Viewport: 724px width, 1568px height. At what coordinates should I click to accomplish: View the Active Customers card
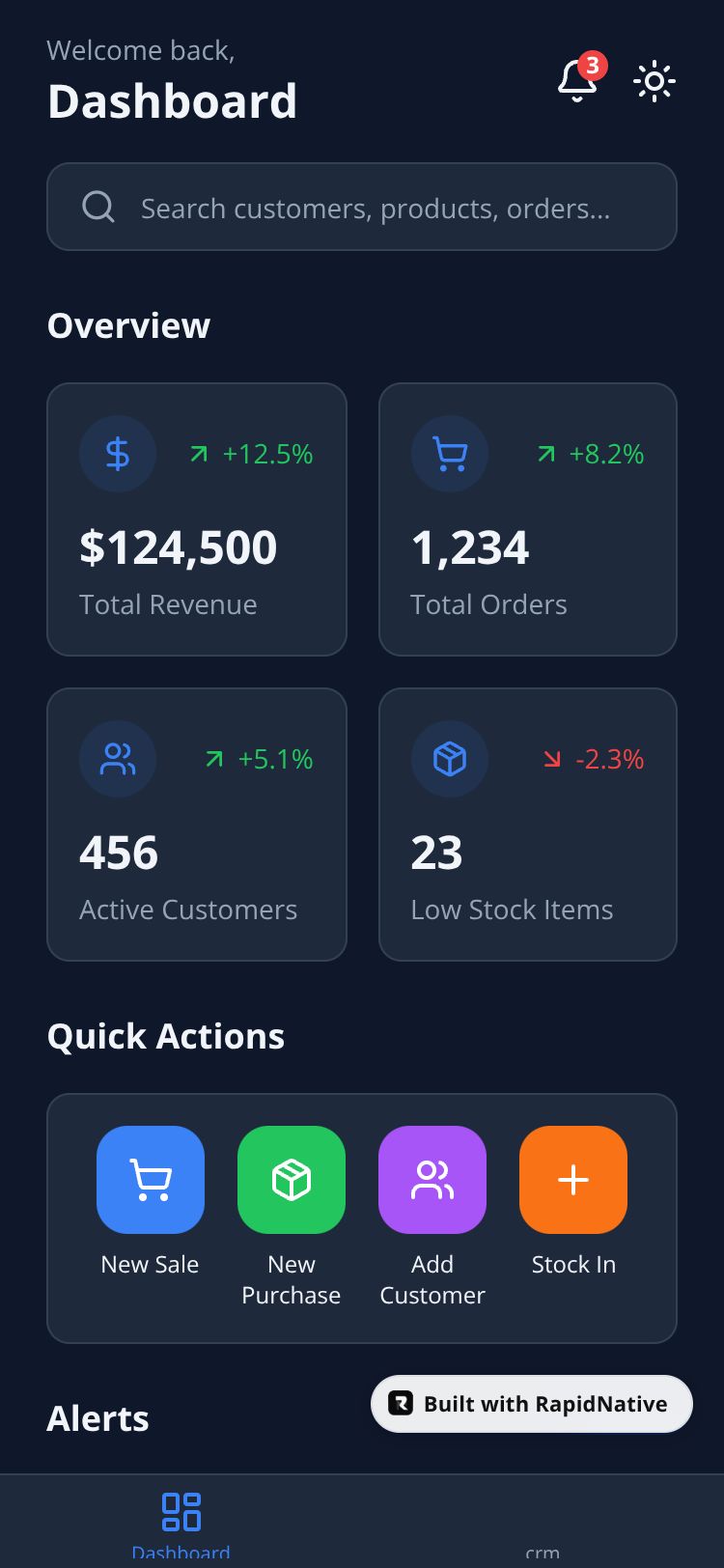tap(197, 825)
